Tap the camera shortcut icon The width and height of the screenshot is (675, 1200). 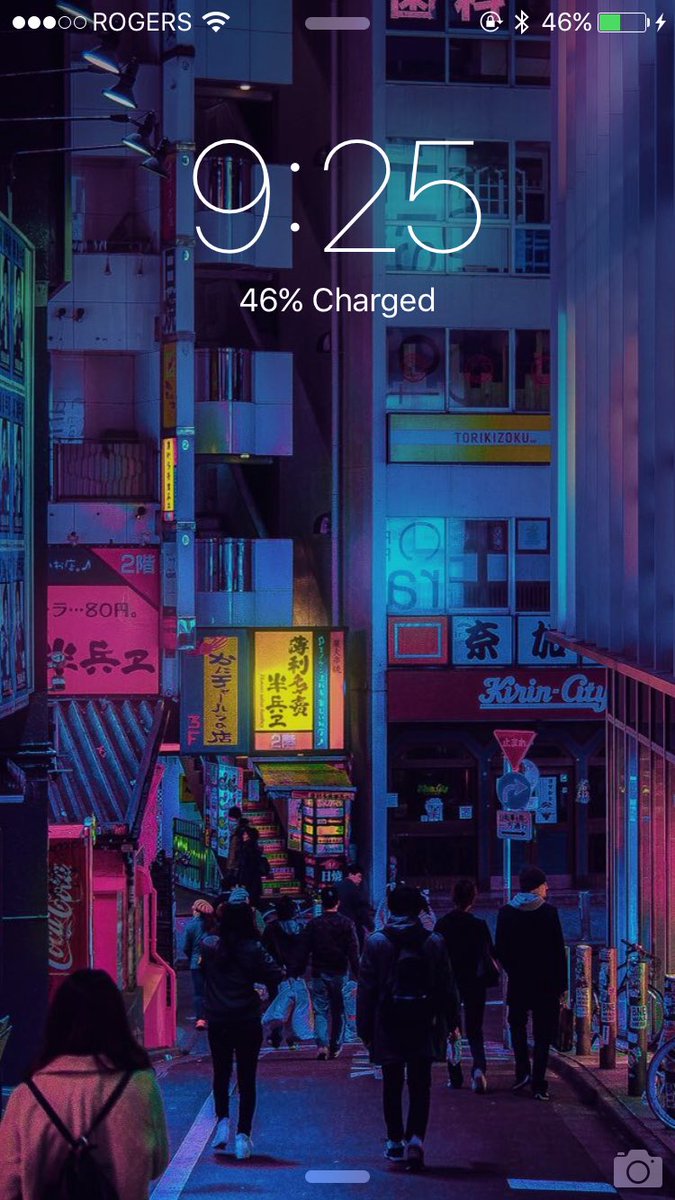(637, 1168)
